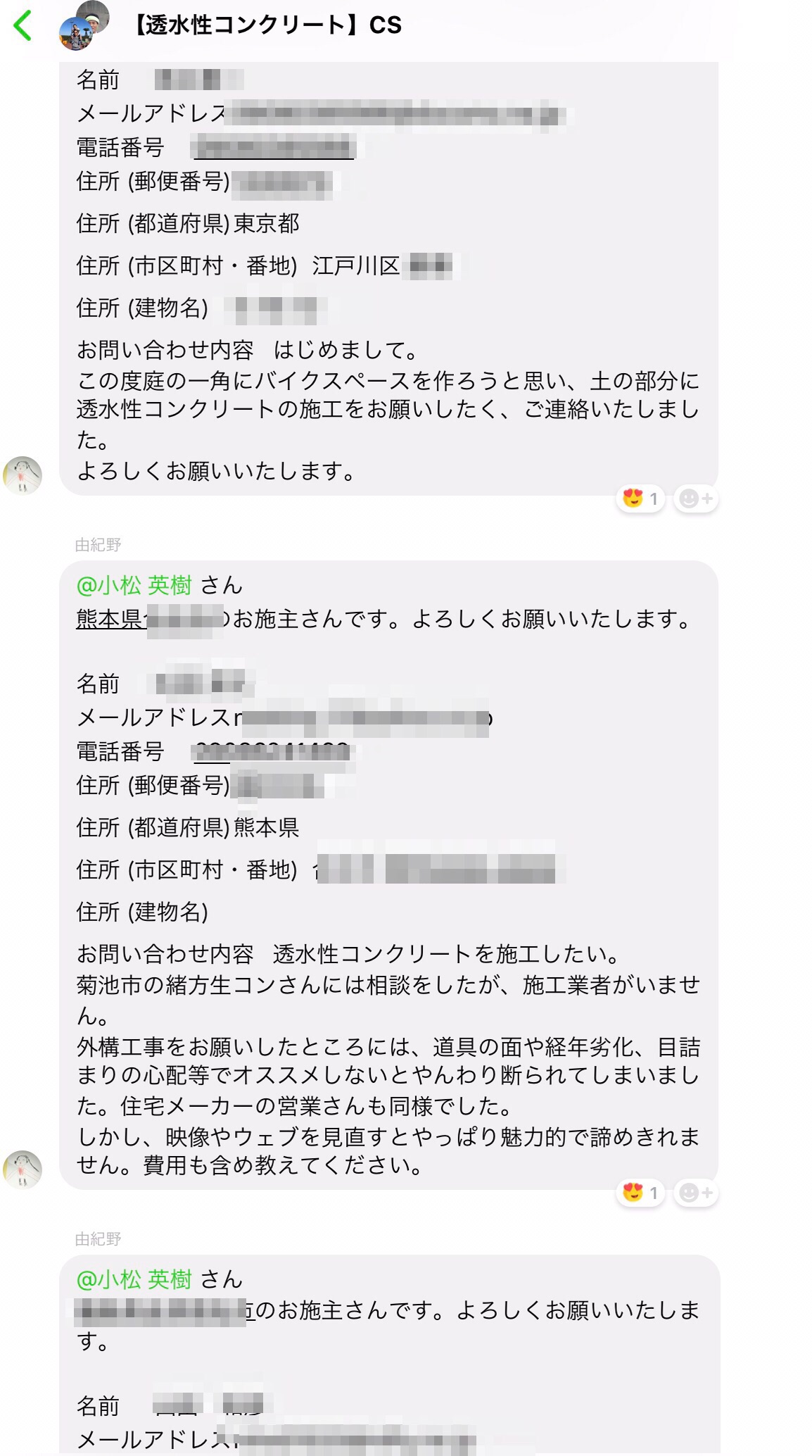Add a reaction to the 東京都 inquiry message

pos(696,499)
